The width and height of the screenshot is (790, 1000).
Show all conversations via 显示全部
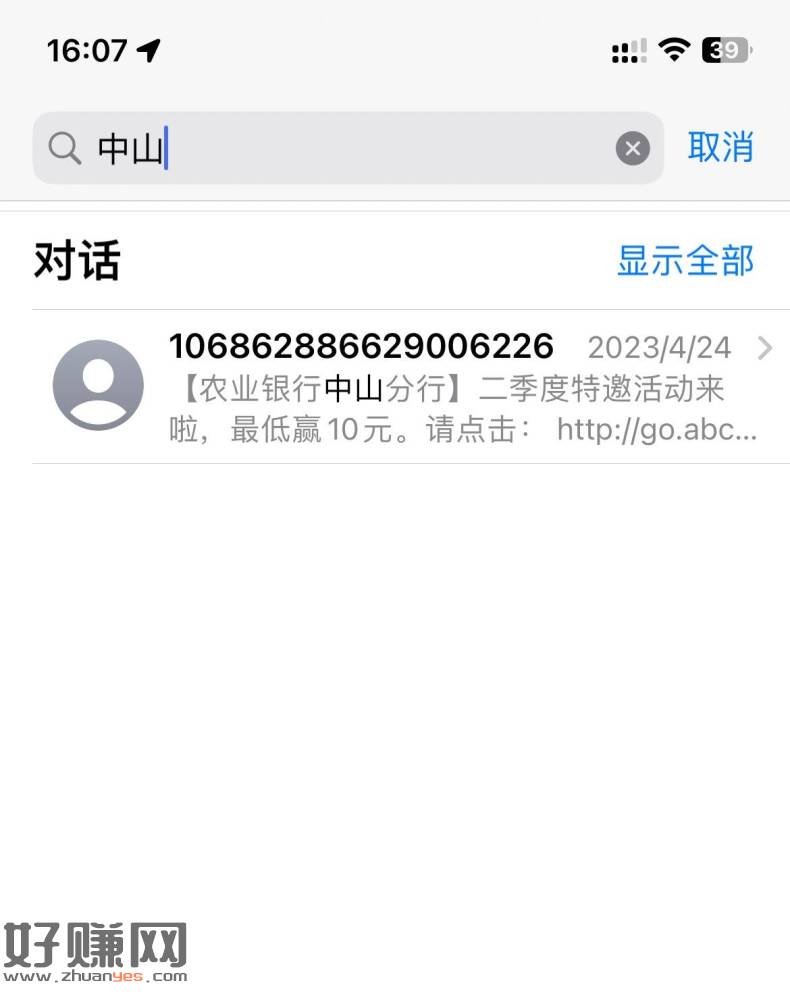685,261
